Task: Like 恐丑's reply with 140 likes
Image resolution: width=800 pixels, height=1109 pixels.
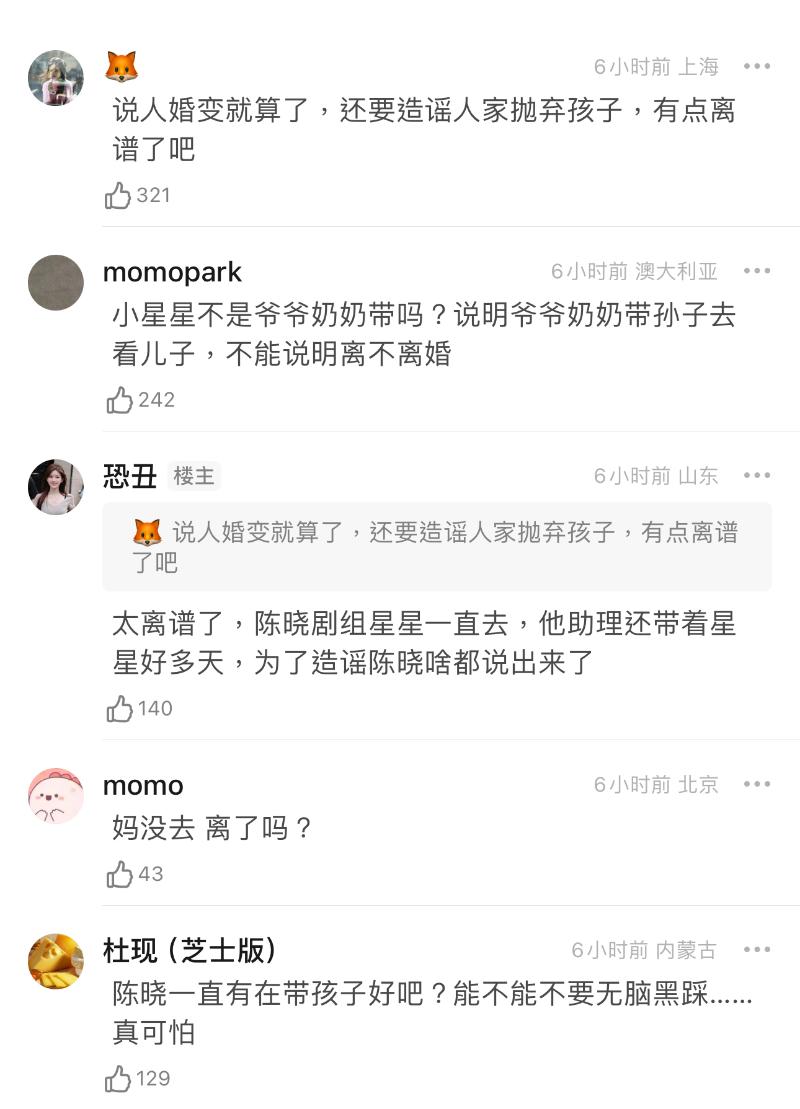Action: 120,709
